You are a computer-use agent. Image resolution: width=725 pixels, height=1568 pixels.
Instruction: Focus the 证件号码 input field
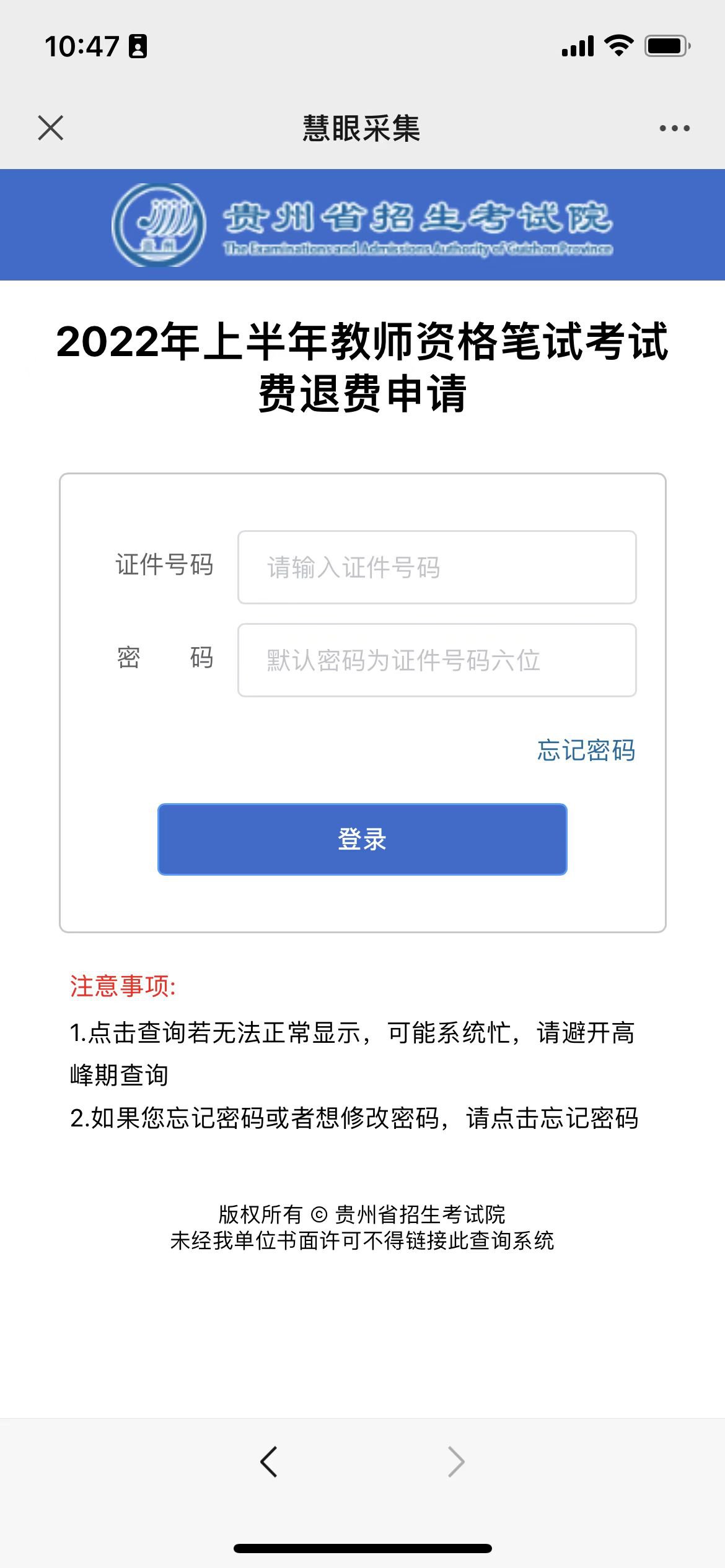(x=437, y=567)
